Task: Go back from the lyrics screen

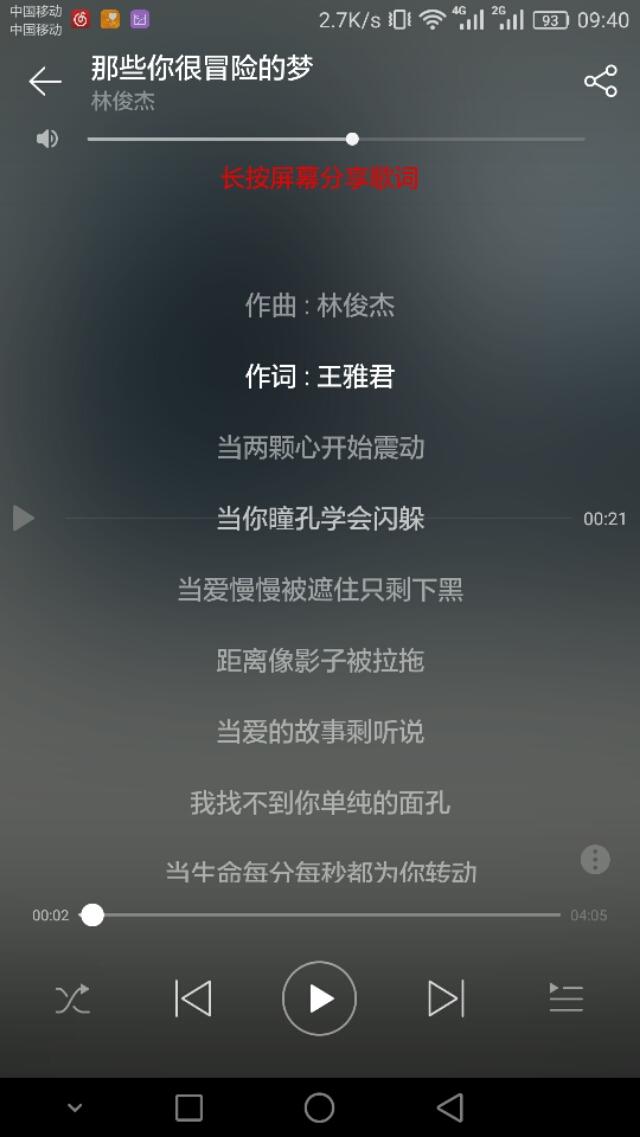Action: (x=45, y=82)
